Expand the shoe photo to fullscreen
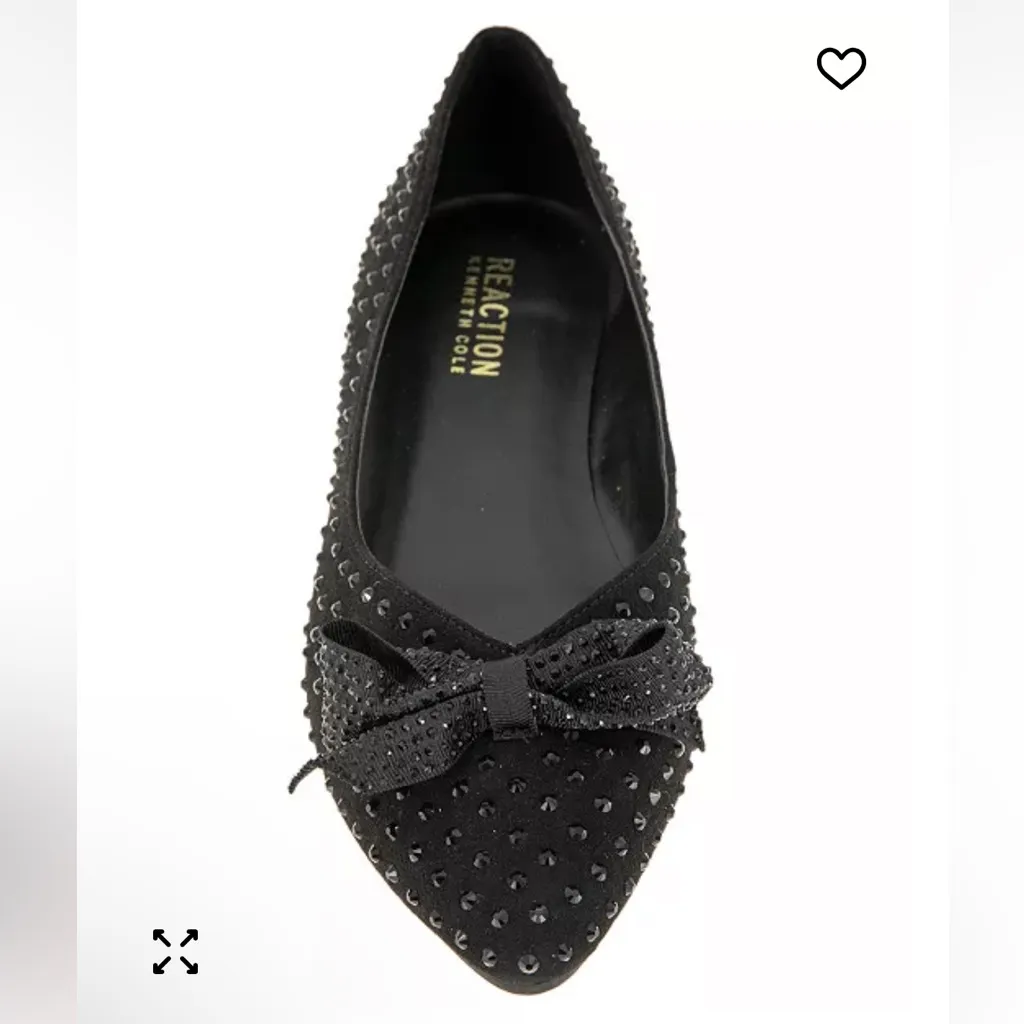The image size is (1024, 1024). 175,951
